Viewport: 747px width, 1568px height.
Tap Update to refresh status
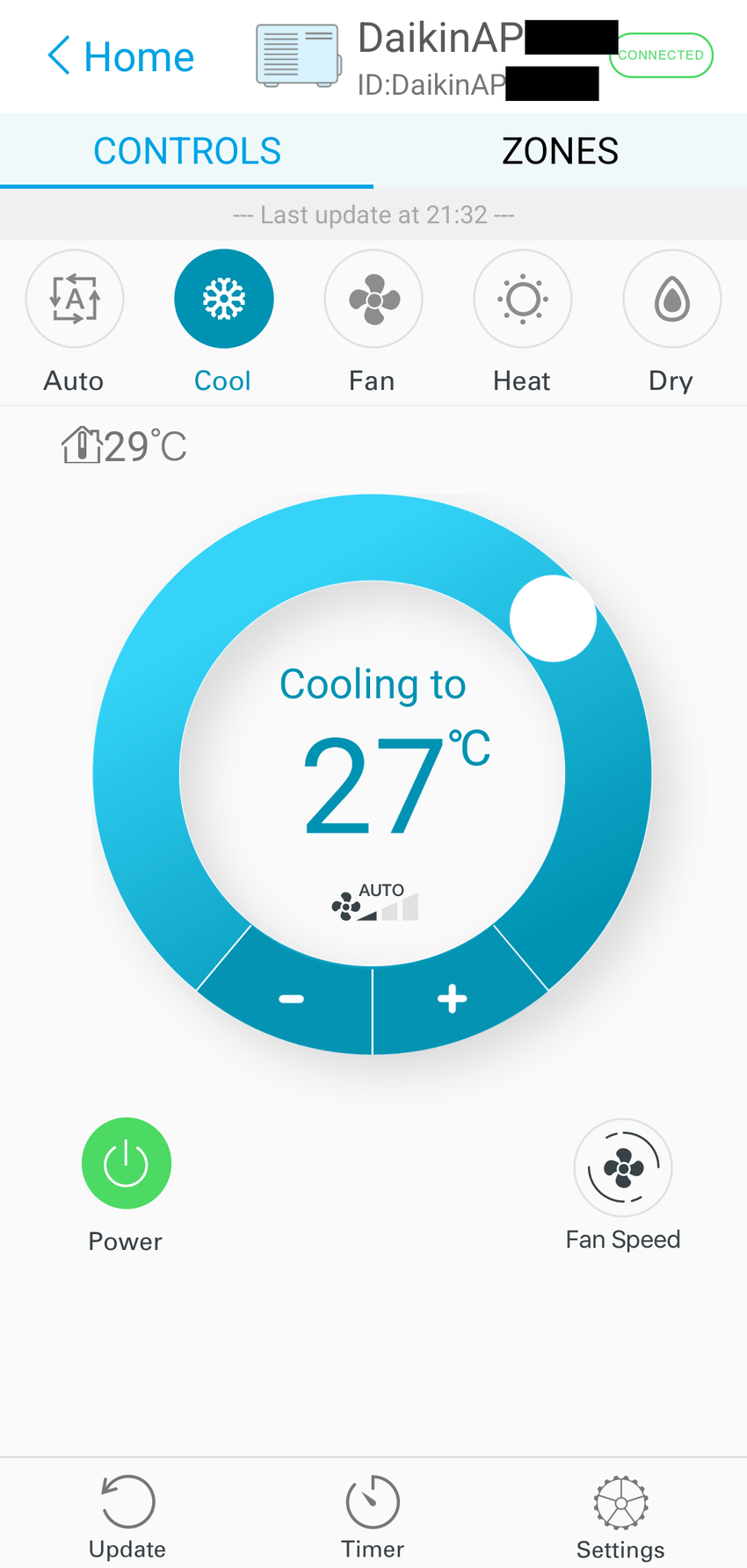click(127, 1517)
